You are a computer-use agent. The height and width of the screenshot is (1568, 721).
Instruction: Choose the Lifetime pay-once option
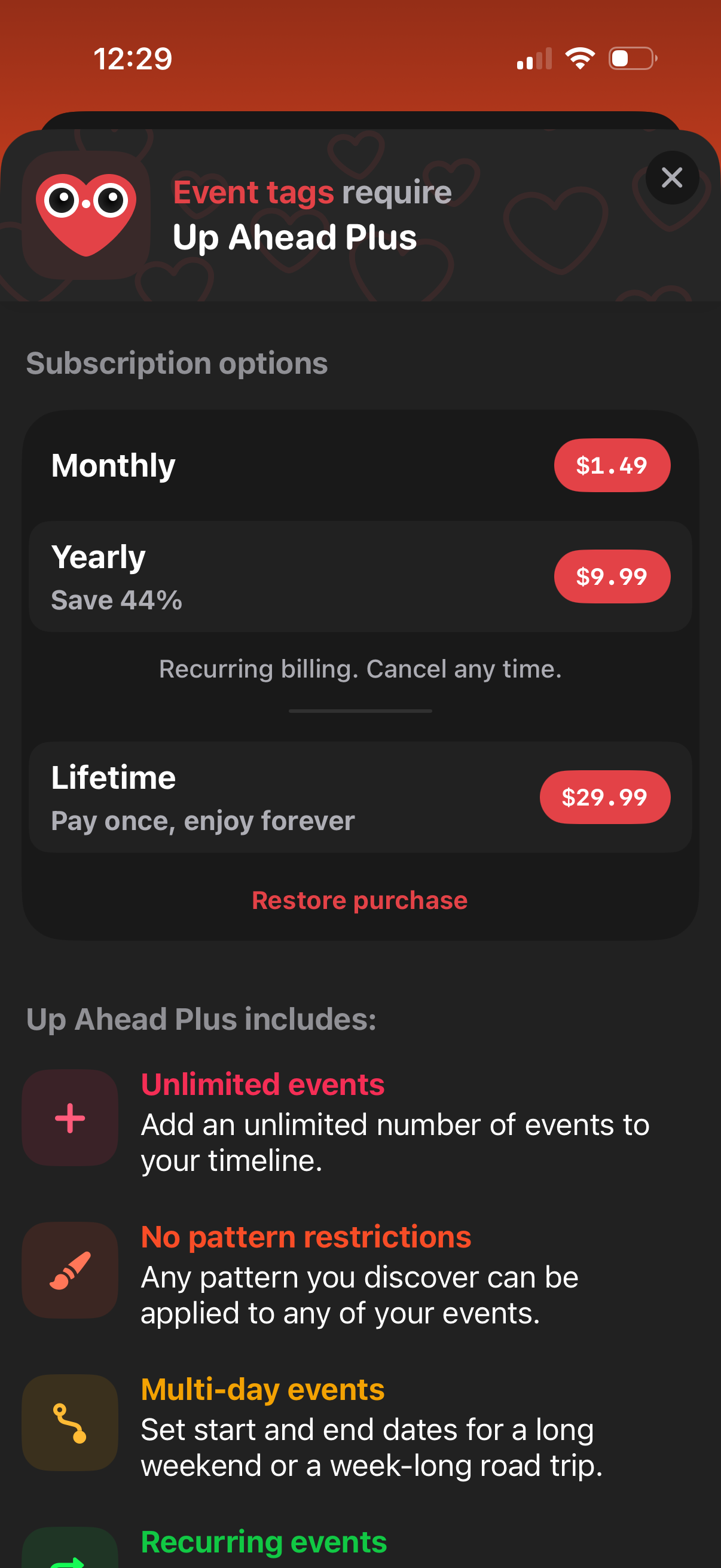(243, 797)
